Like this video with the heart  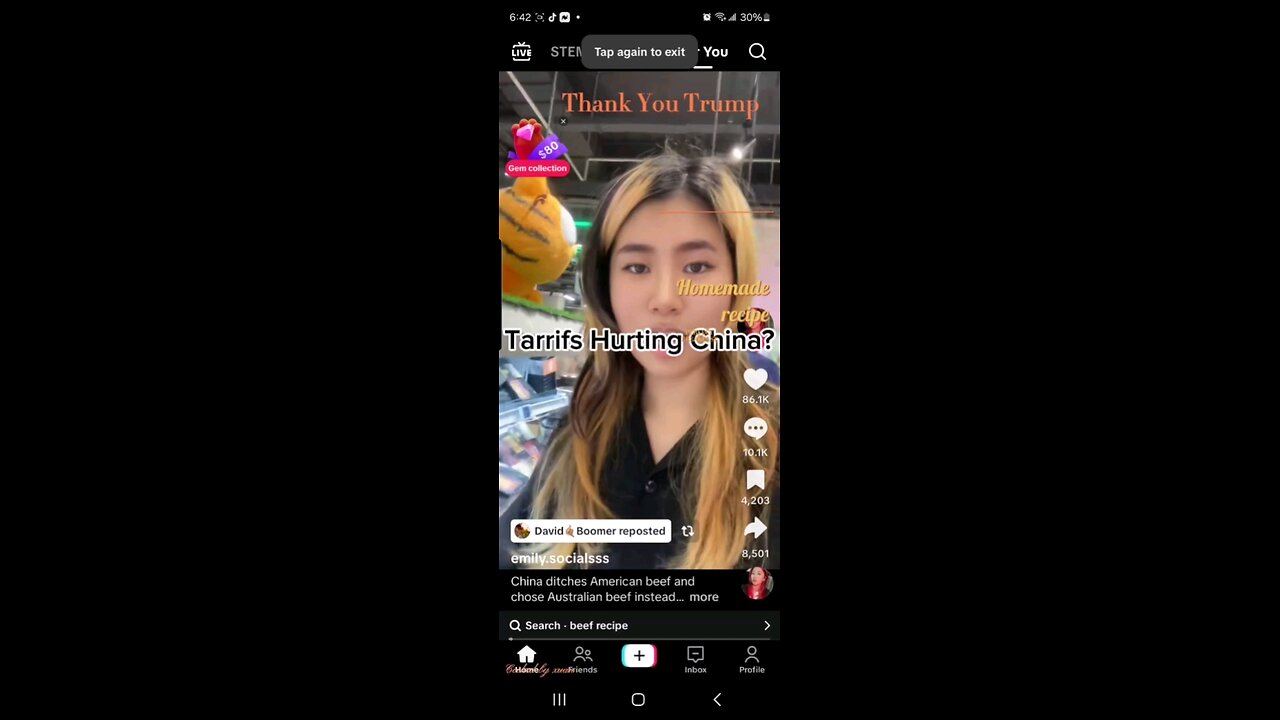(755, 379)
